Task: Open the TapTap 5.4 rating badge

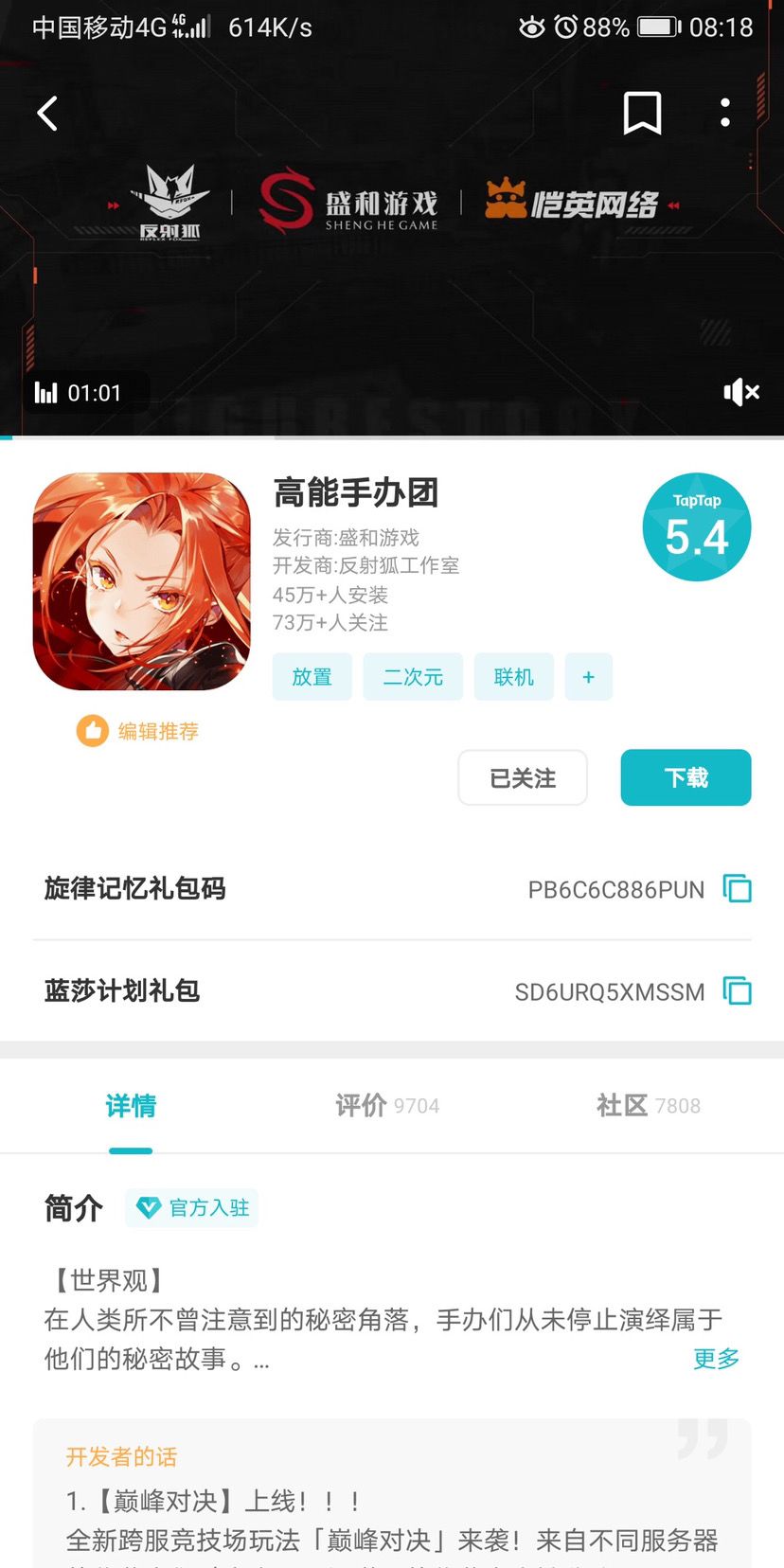Action: (x=697, y=527)
